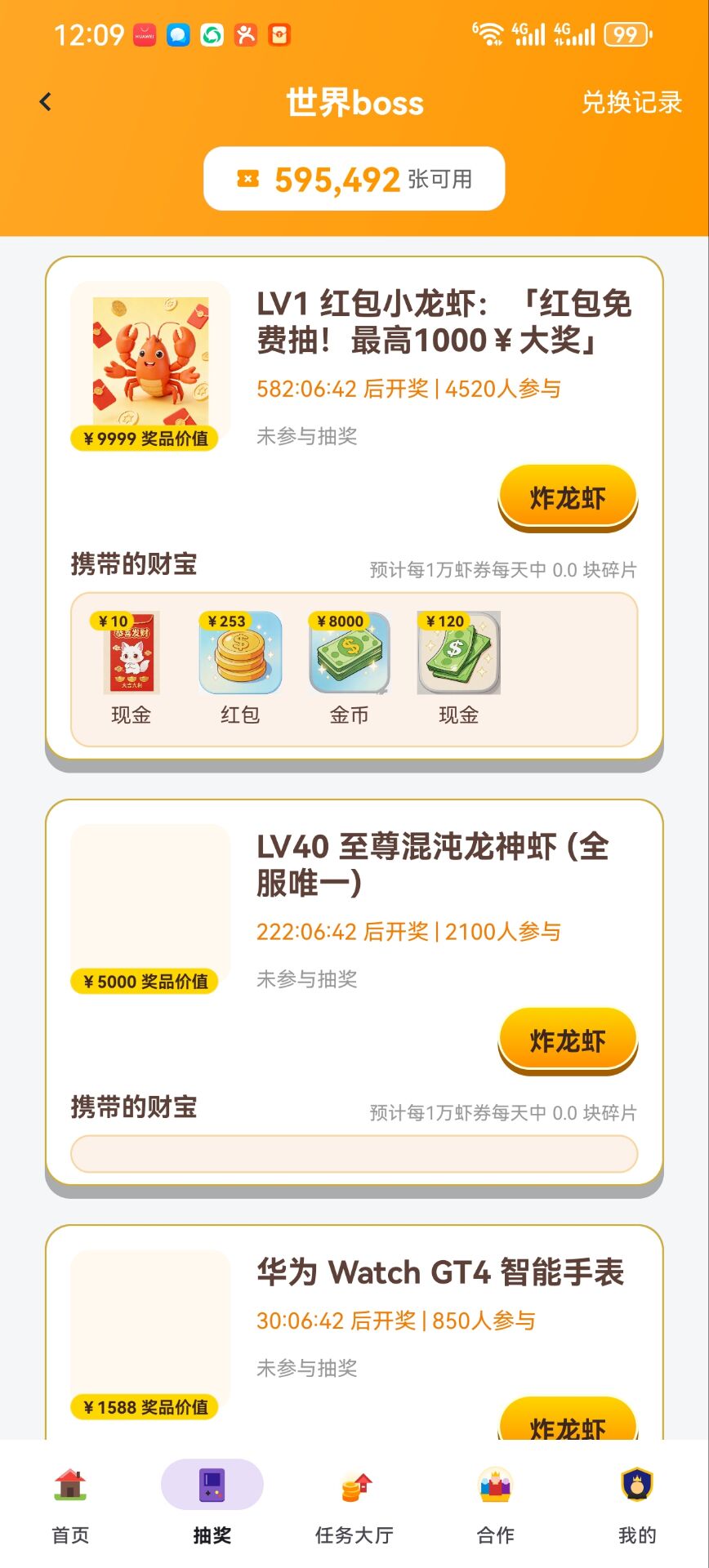Open the LV40 至尊混沌龙神虾 prize card

433,864
